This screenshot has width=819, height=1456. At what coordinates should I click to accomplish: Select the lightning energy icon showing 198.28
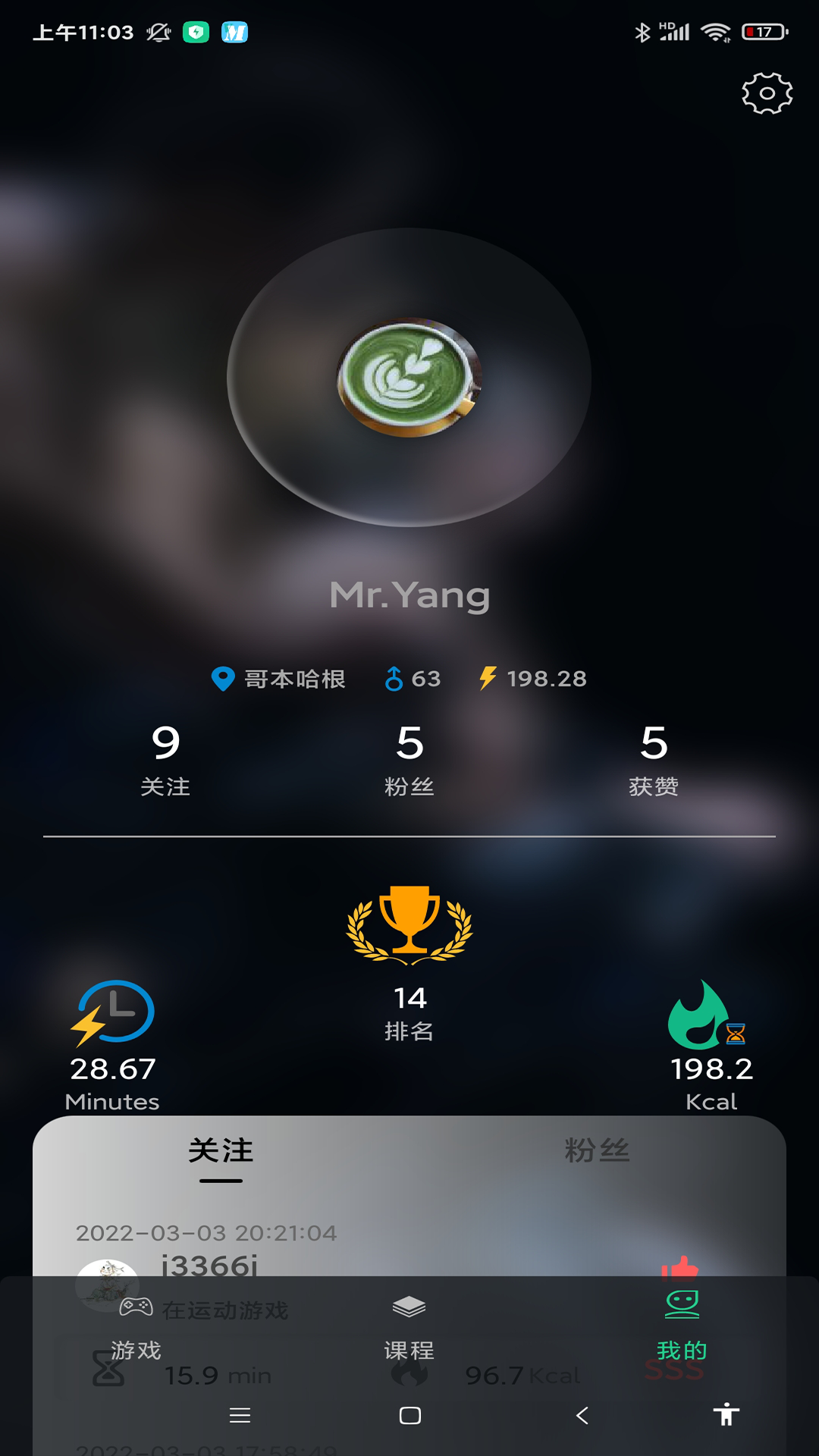[x=488, y=679]
